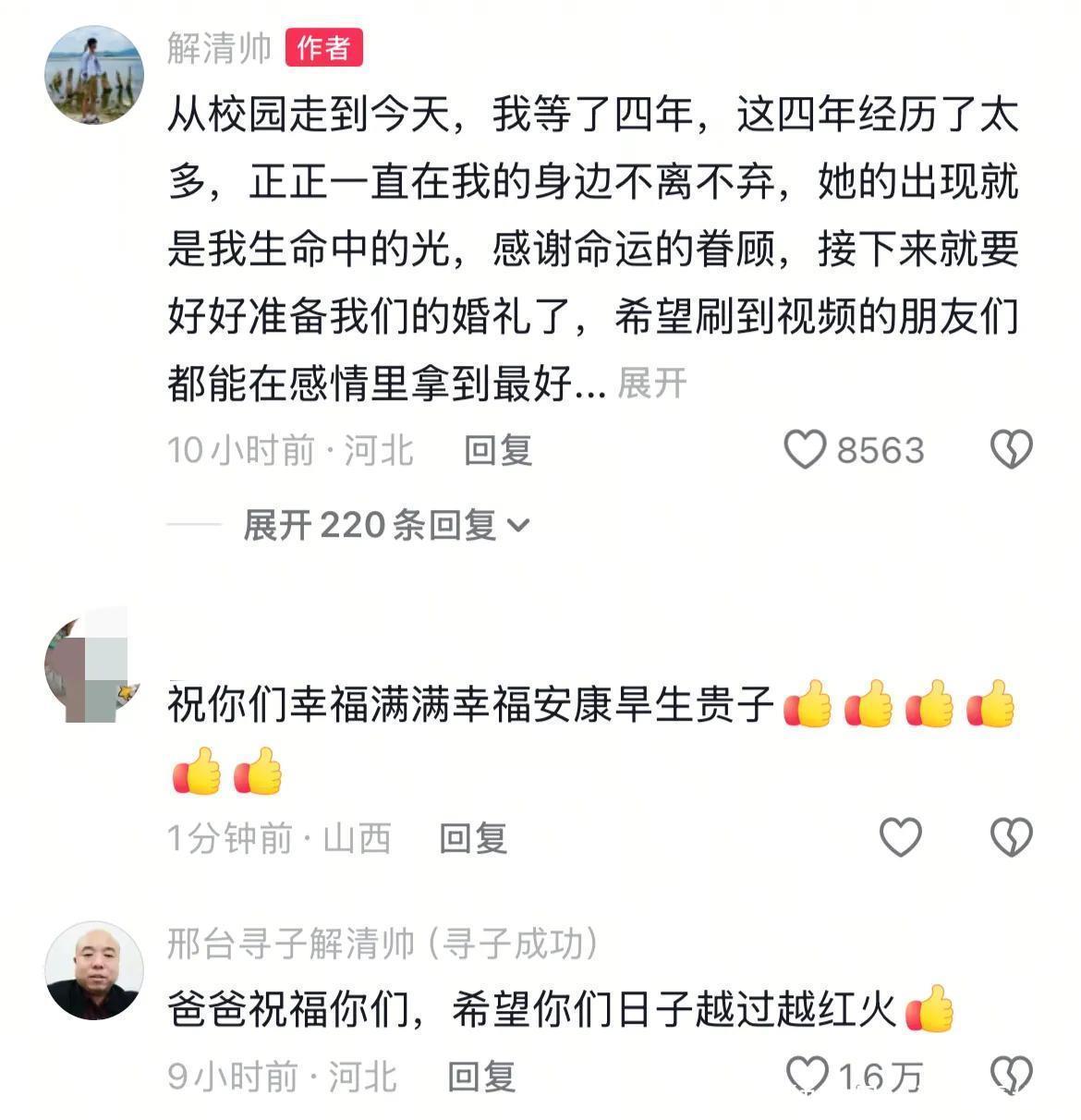This screenshot has height=1120, width=1081.
Task: Open 邢台寻子解清帅's avatar
Action: point(94,970)
